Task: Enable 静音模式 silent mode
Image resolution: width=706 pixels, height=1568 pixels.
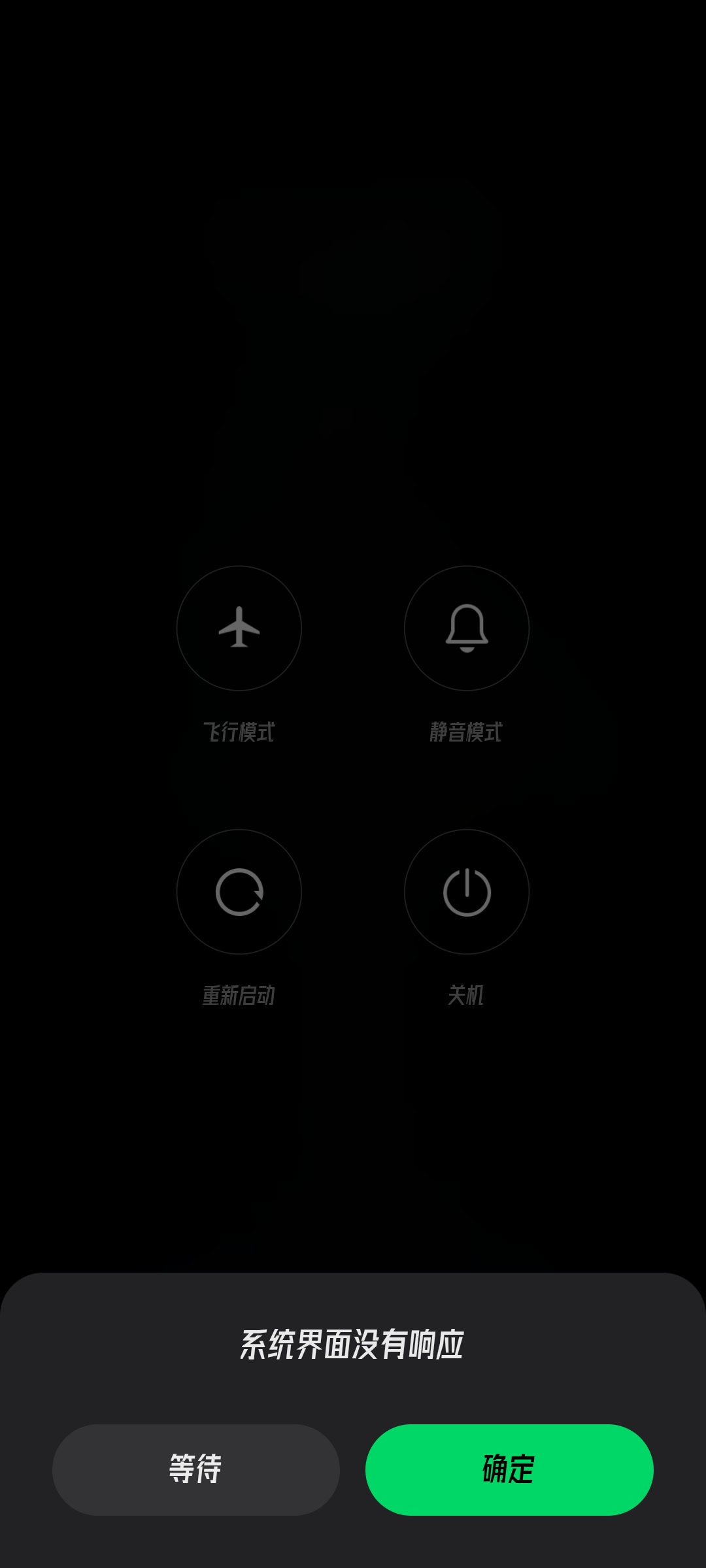Action: [x=467, y=628]
